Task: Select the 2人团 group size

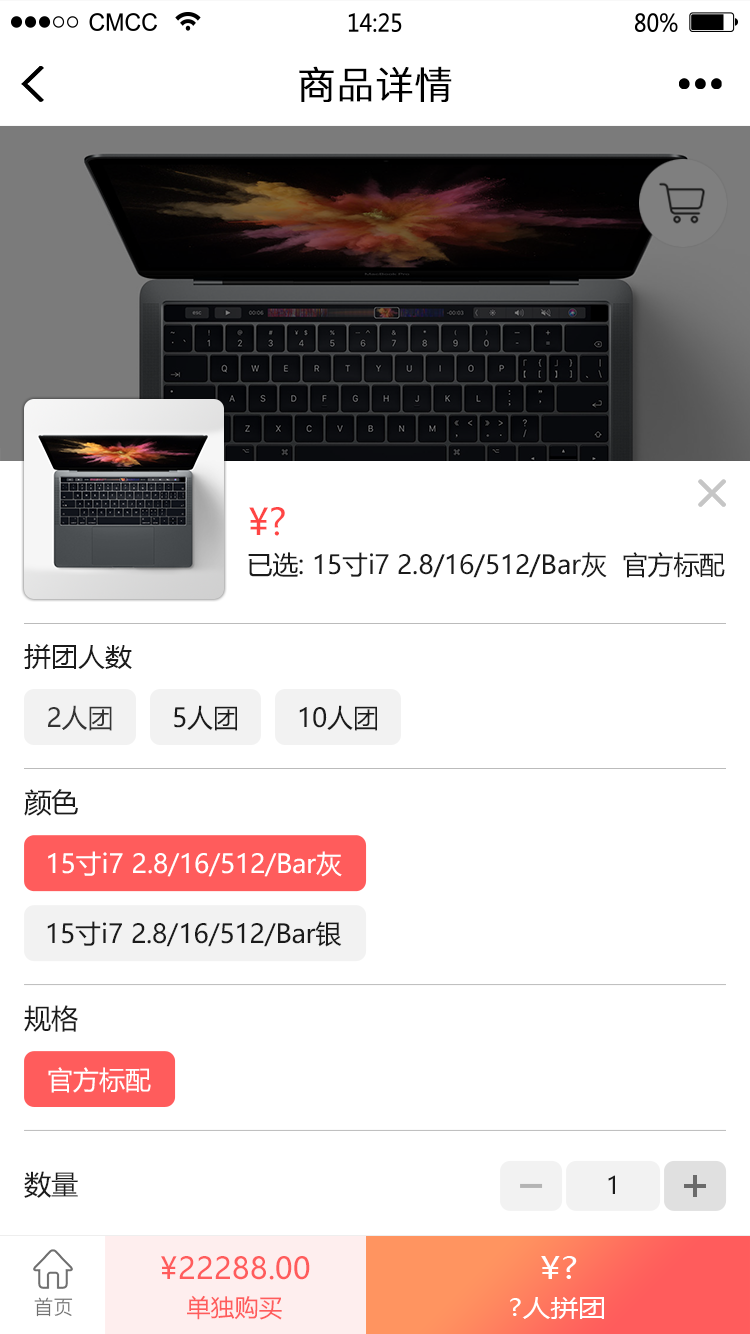Action: [x=80, y=717]
